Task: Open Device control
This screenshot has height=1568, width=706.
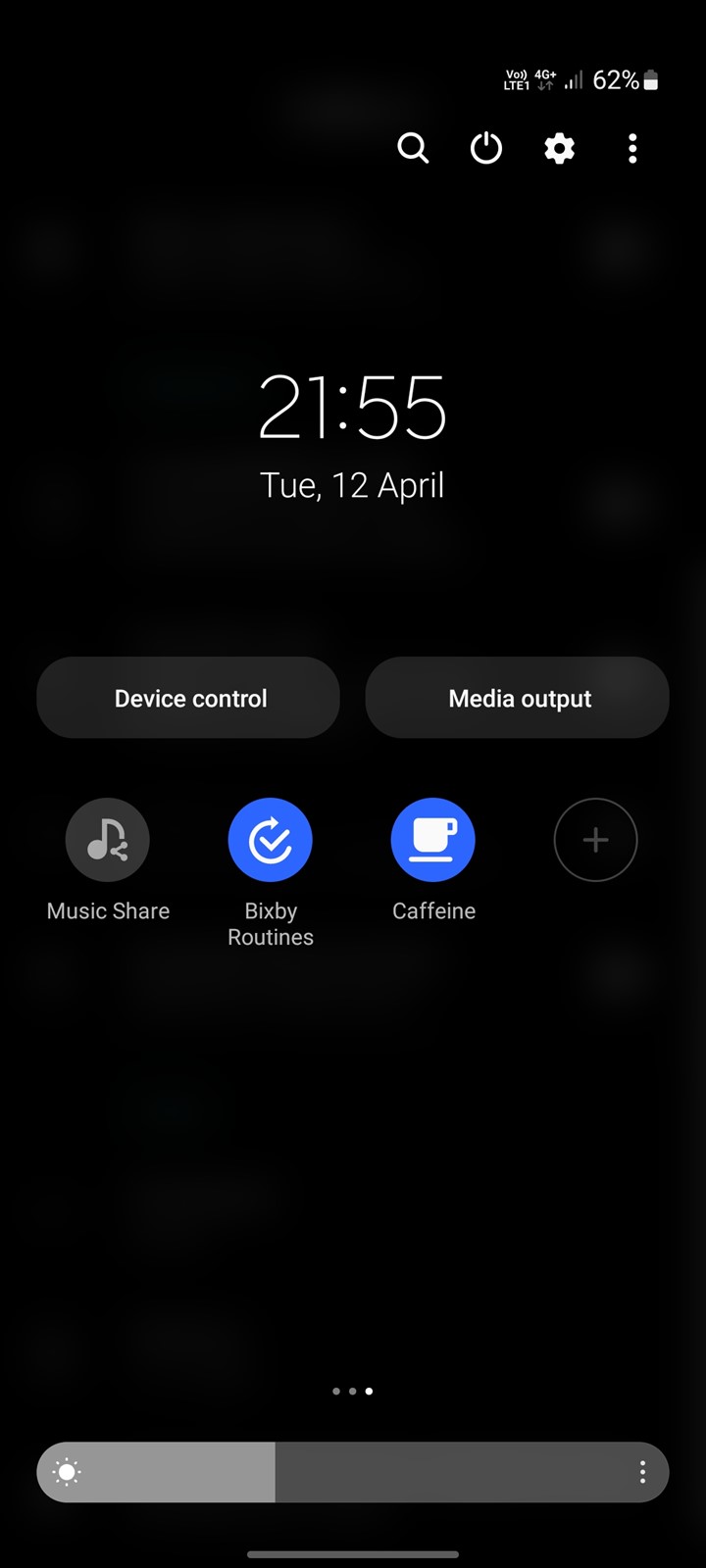Action: point(188,698)
